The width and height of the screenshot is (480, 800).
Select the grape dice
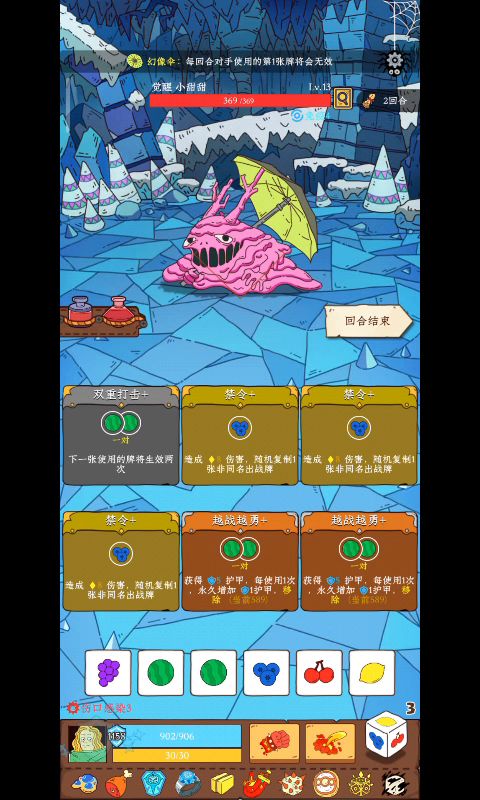click(x=108, y=672)
